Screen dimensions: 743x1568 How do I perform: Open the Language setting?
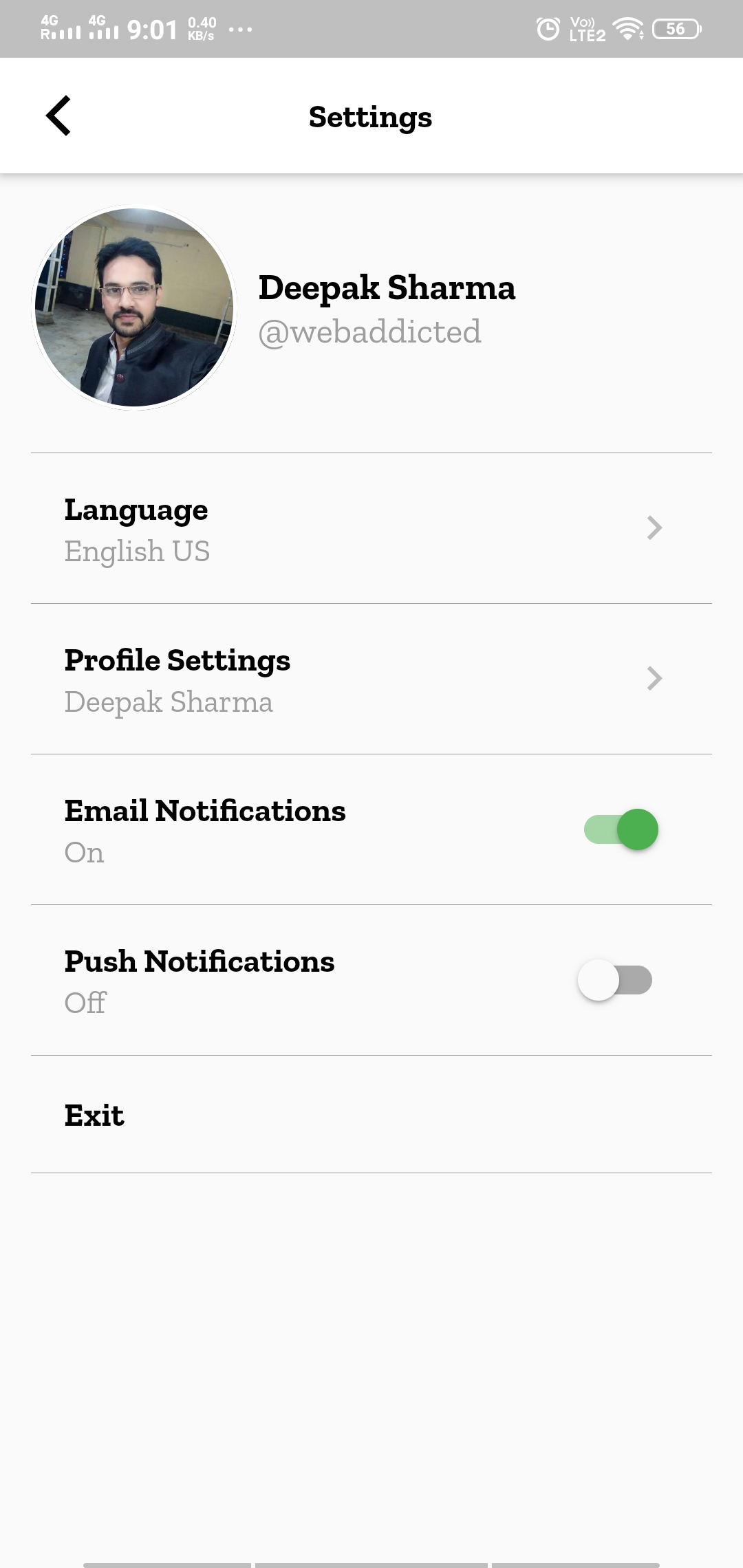(x=371, y=528)
